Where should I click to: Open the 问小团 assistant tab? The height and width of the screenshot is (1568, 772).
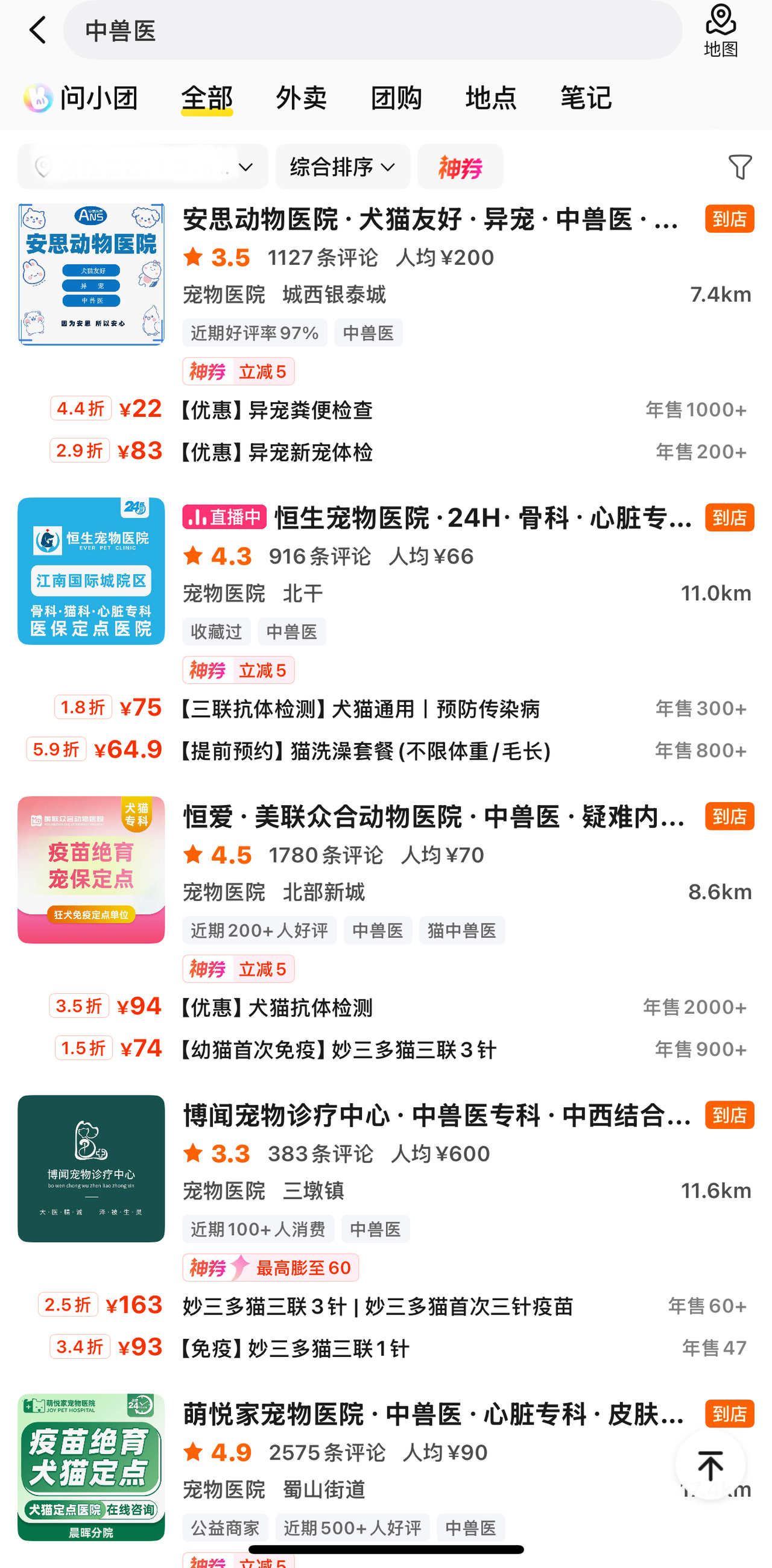(x=81, y=98)
